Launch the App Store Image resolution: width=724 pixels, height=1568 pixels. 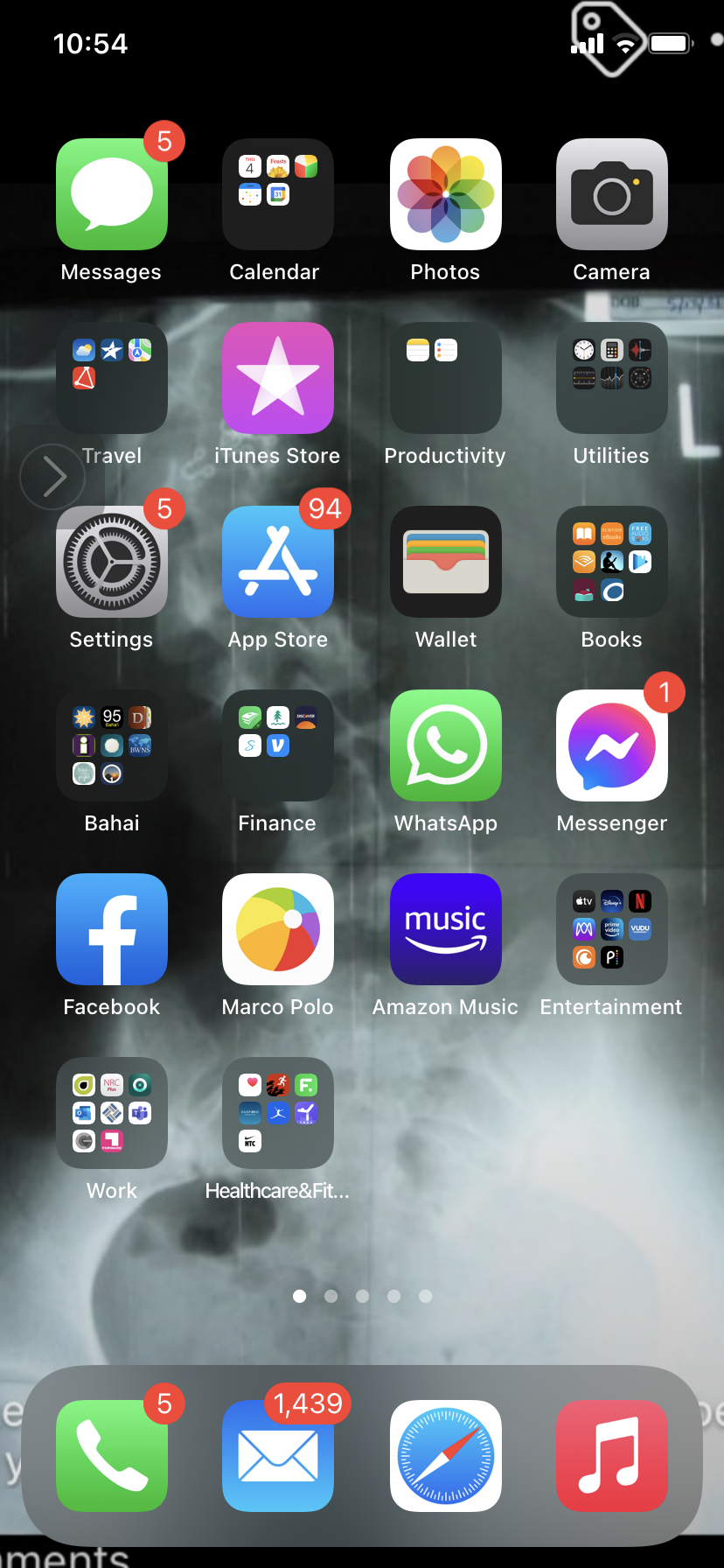tap(278, 562)
